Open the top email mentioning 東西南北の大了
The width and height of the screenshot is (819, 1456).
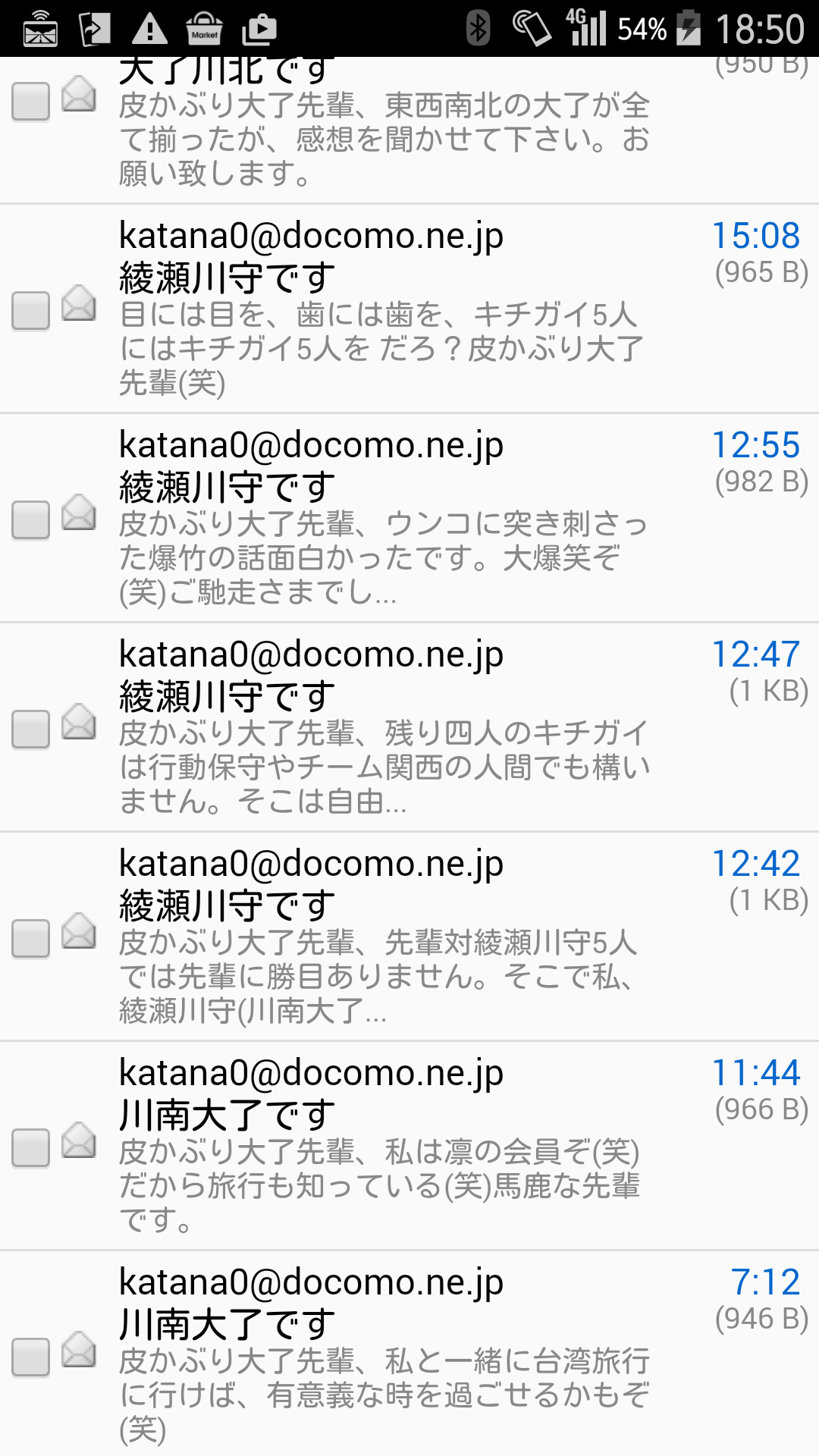[409, 130]
